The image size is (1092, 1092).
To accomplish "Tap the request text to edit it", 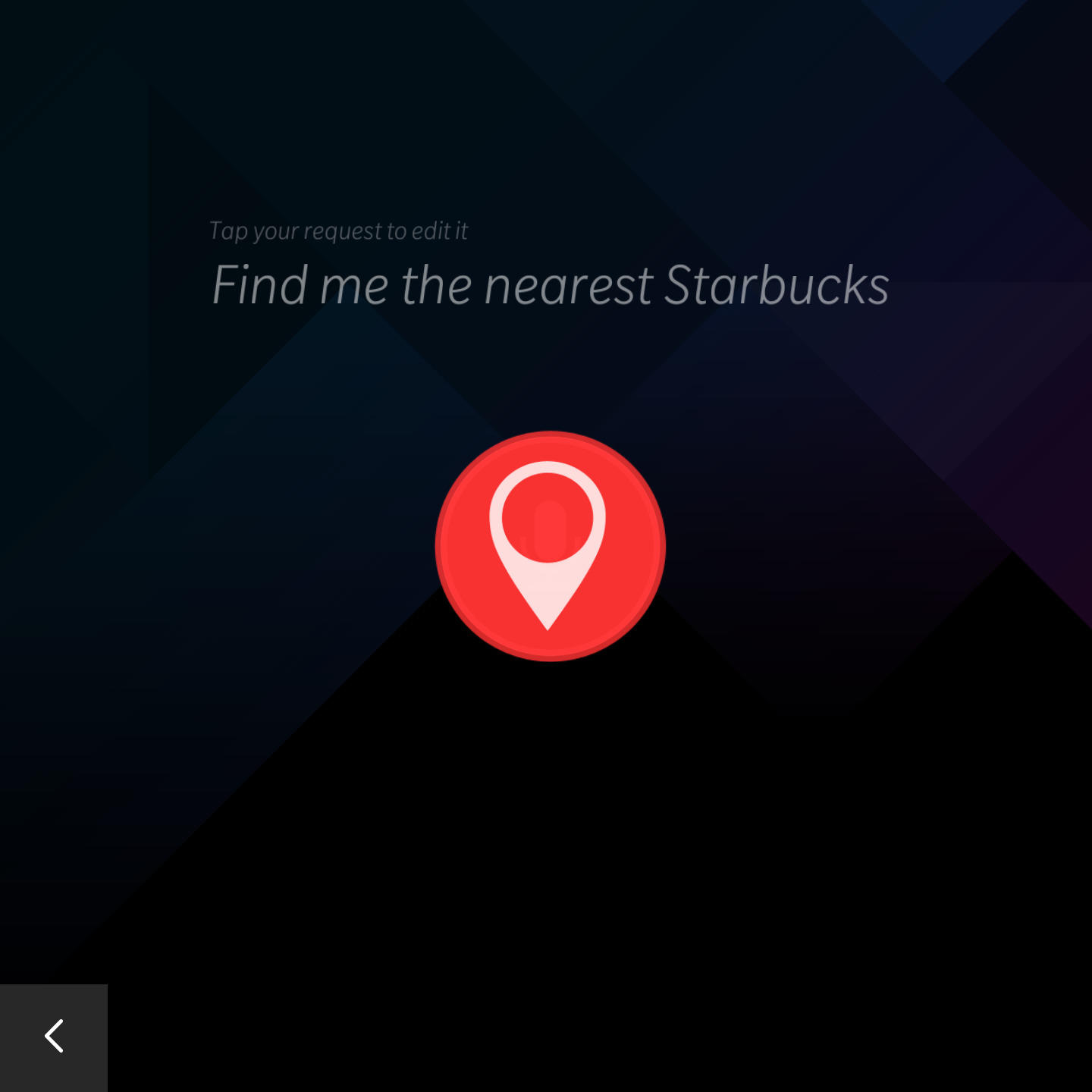I will pos(550,286).
